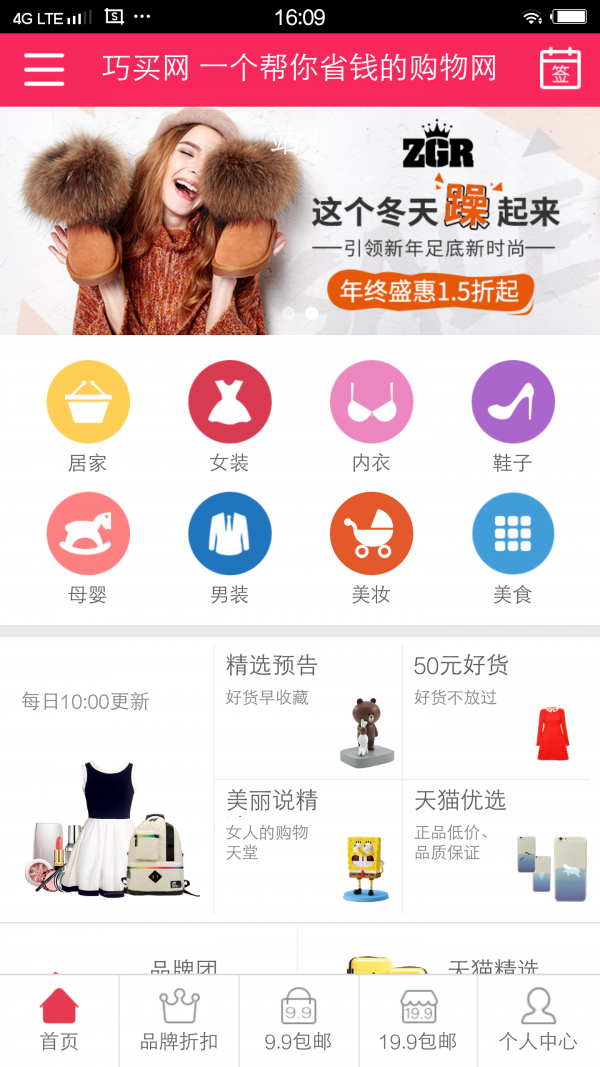The height and width of the screenshot is (1067, 600).
Task: Open the 精选预告 card
Action: 308,712
